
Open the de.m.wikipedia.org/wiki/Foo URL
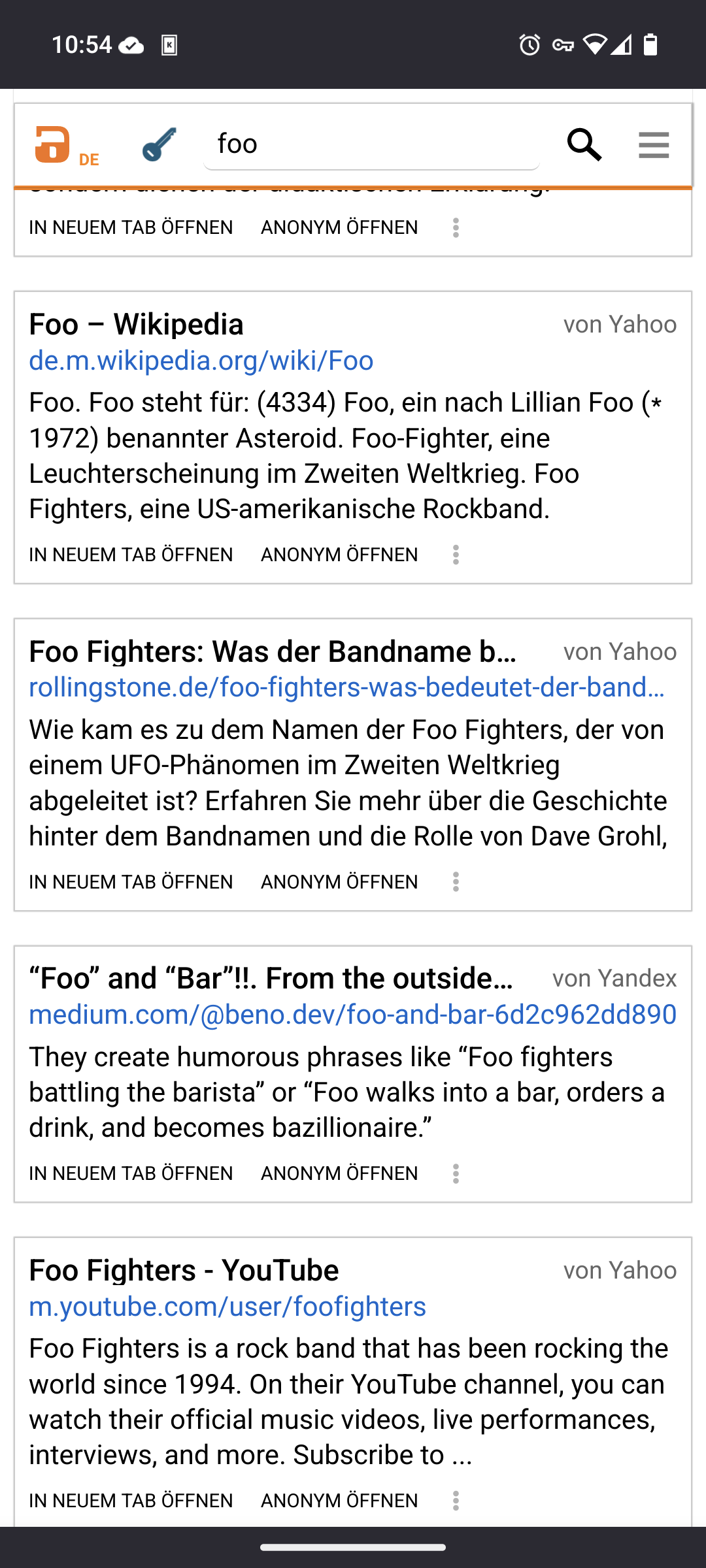(x=201, y=361)
